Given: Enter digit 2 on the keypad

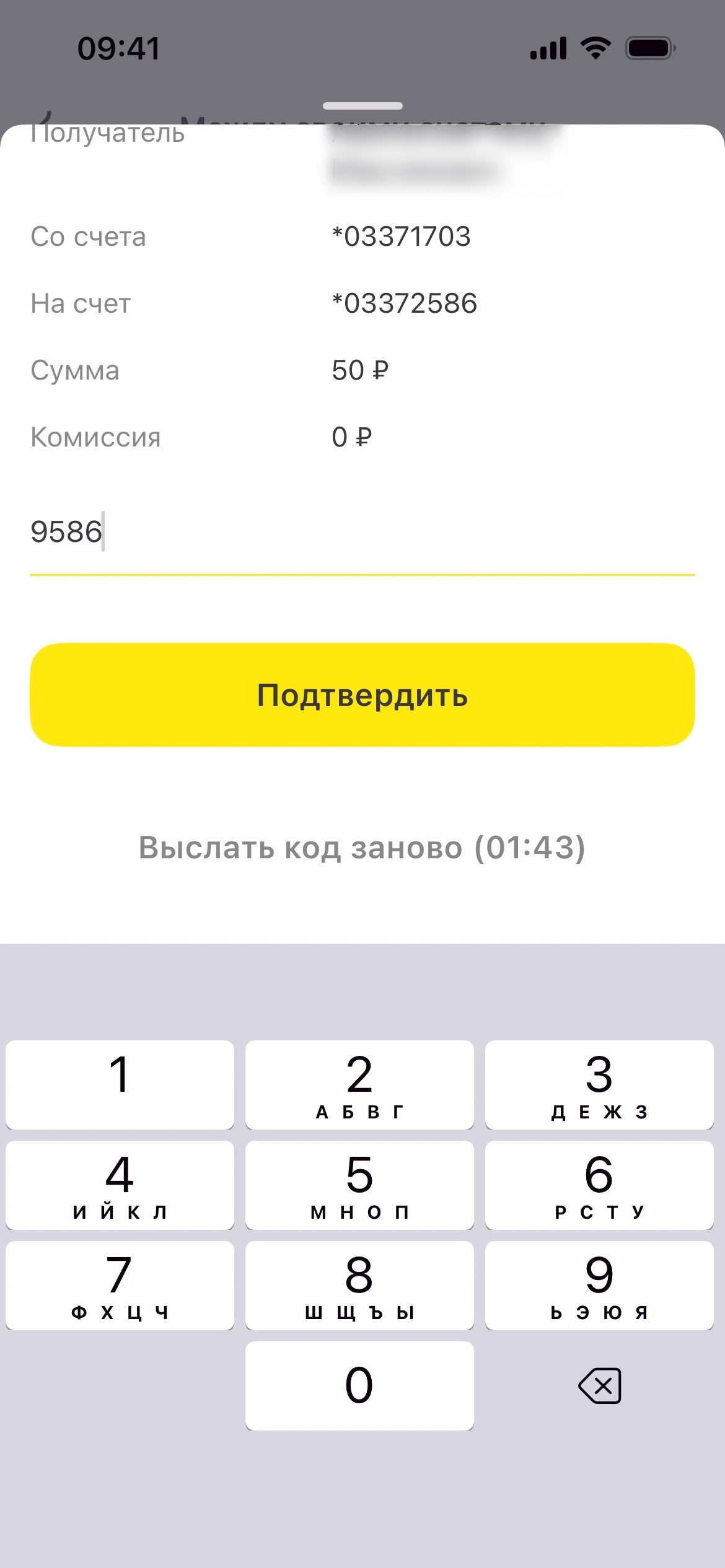Looking at the screenshot, I should point(359,1084).
